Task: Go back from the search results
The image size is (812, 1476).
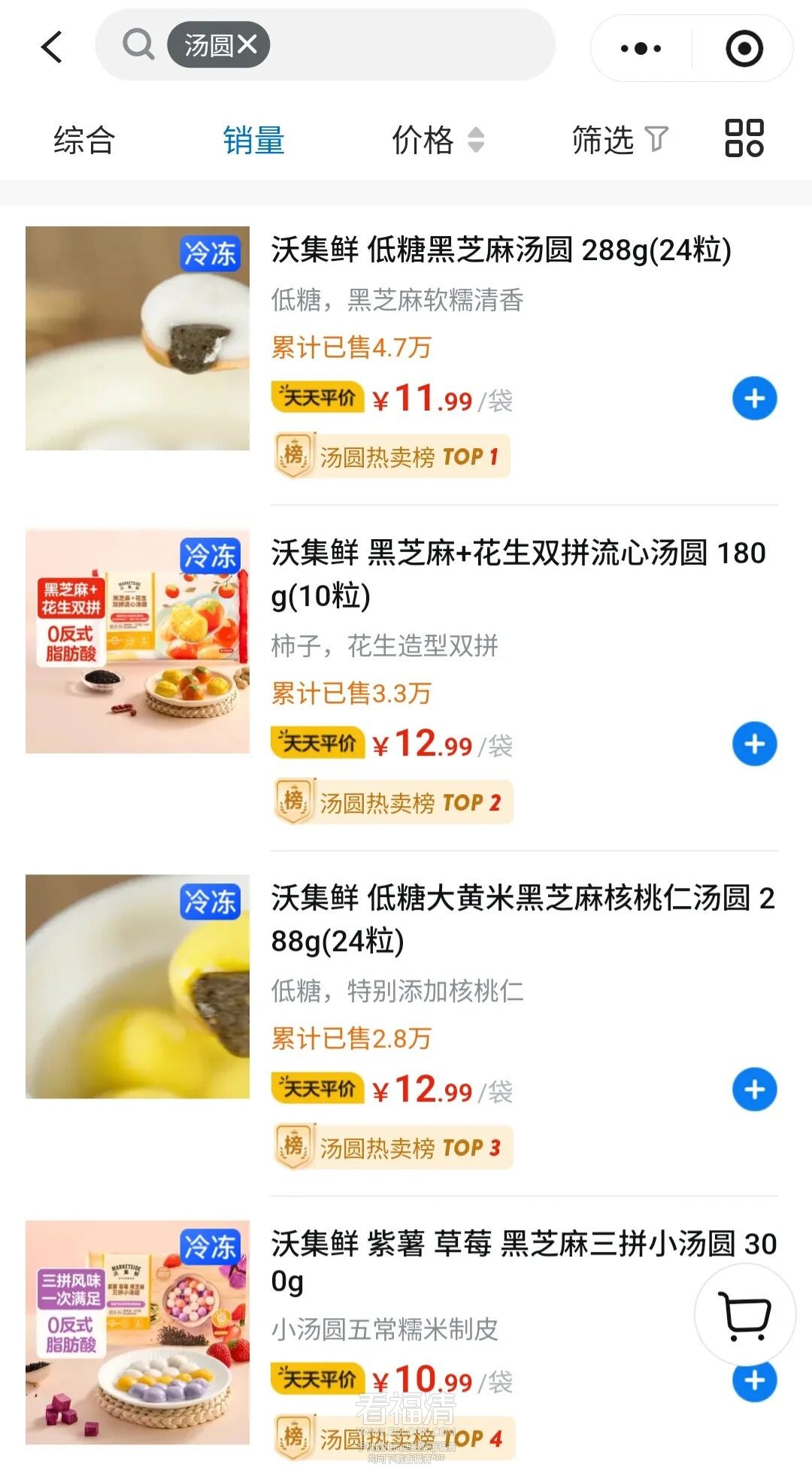Action: point(51,47)
